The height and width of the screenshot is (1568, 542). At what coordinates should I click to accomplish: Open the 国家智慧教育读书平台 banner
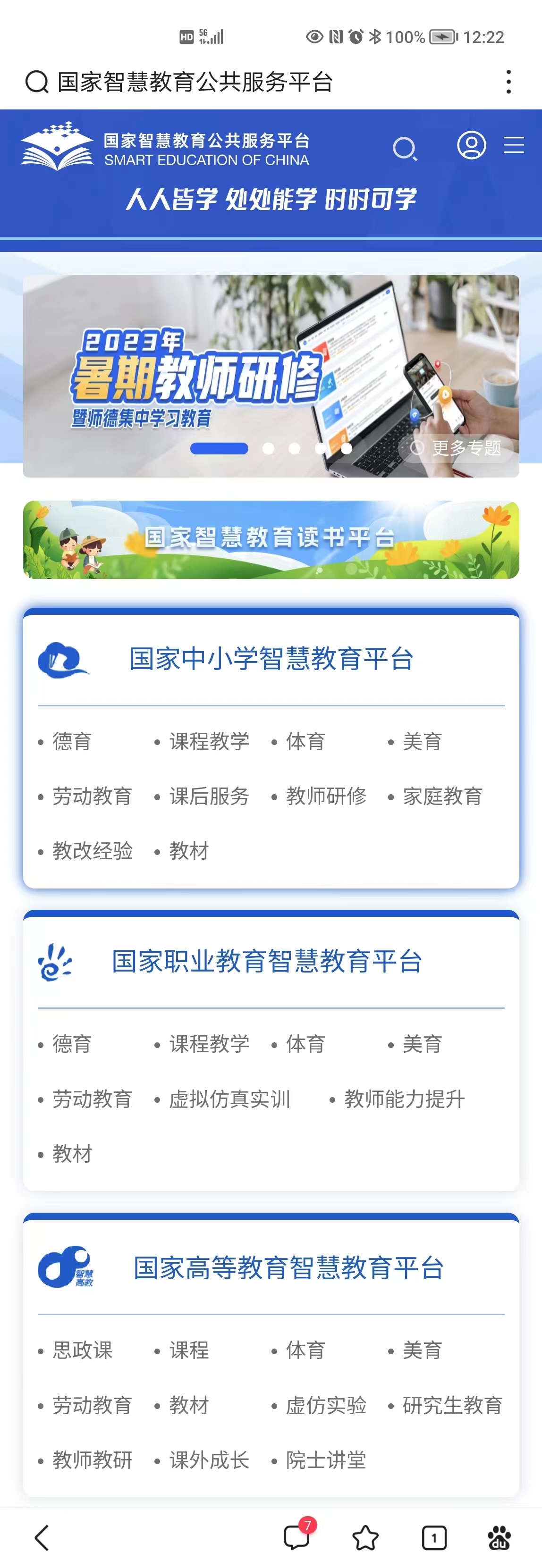pyautogui.click(x=271, y=539)
